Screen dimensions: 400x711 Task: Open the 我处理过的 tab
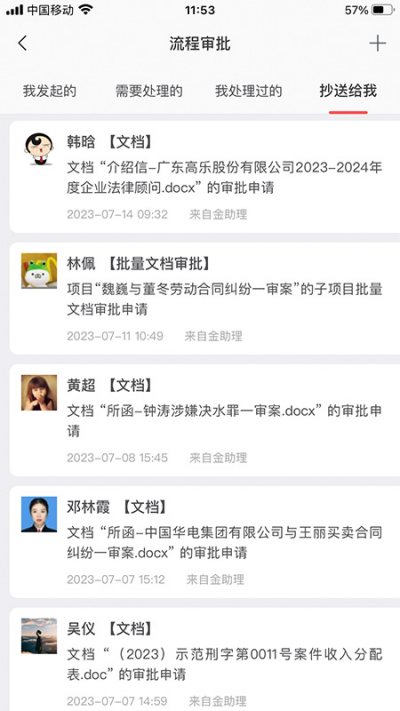249,91
